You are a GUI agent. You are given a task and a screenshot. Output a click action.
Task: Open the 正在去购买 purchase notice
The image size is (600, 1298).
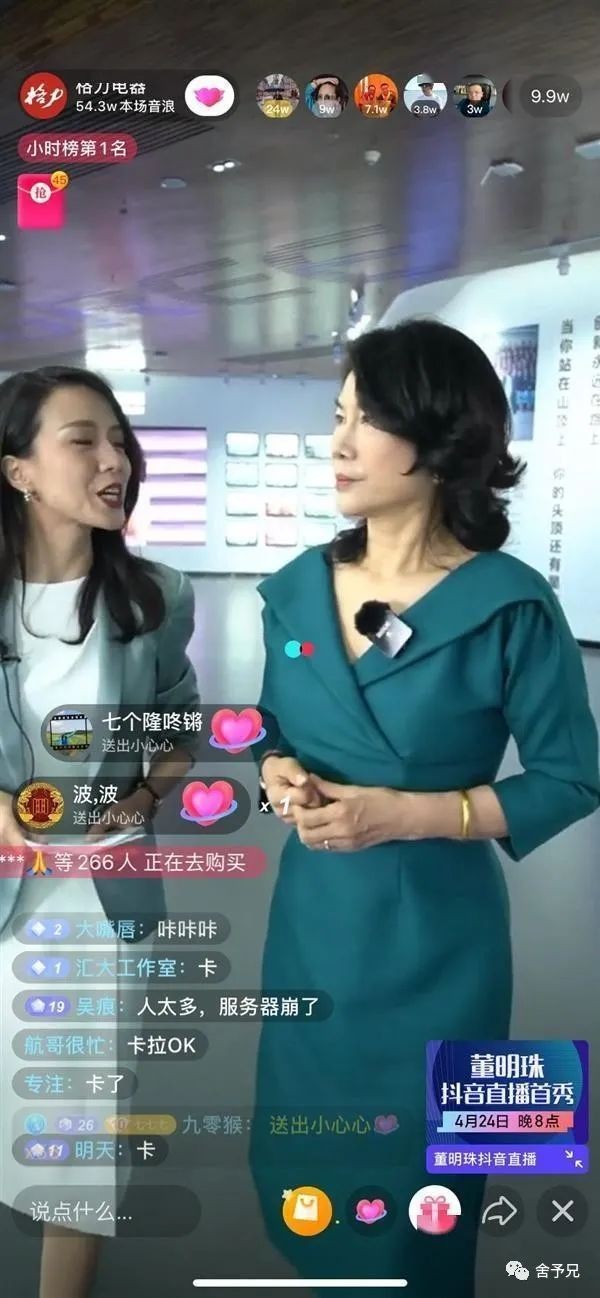click(135, 862)
